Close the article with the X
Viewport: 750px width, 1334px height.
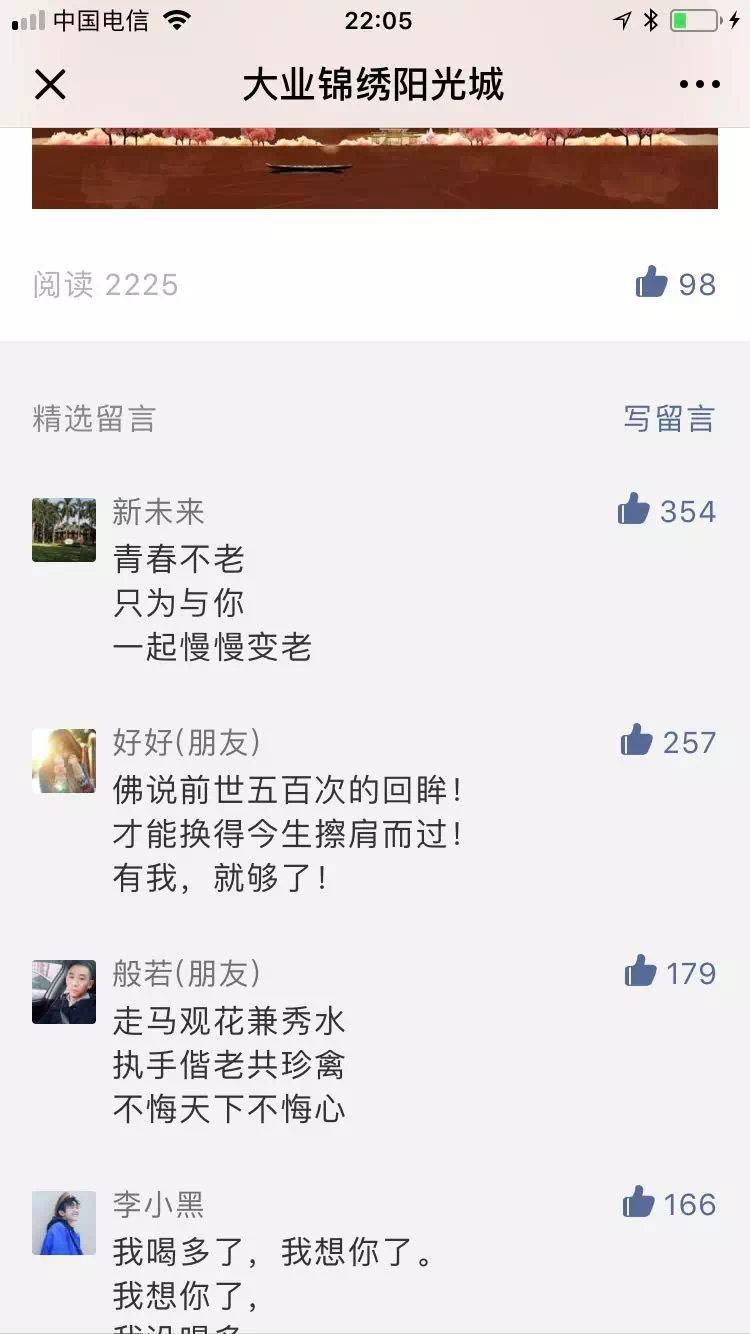tap(50, 85)
